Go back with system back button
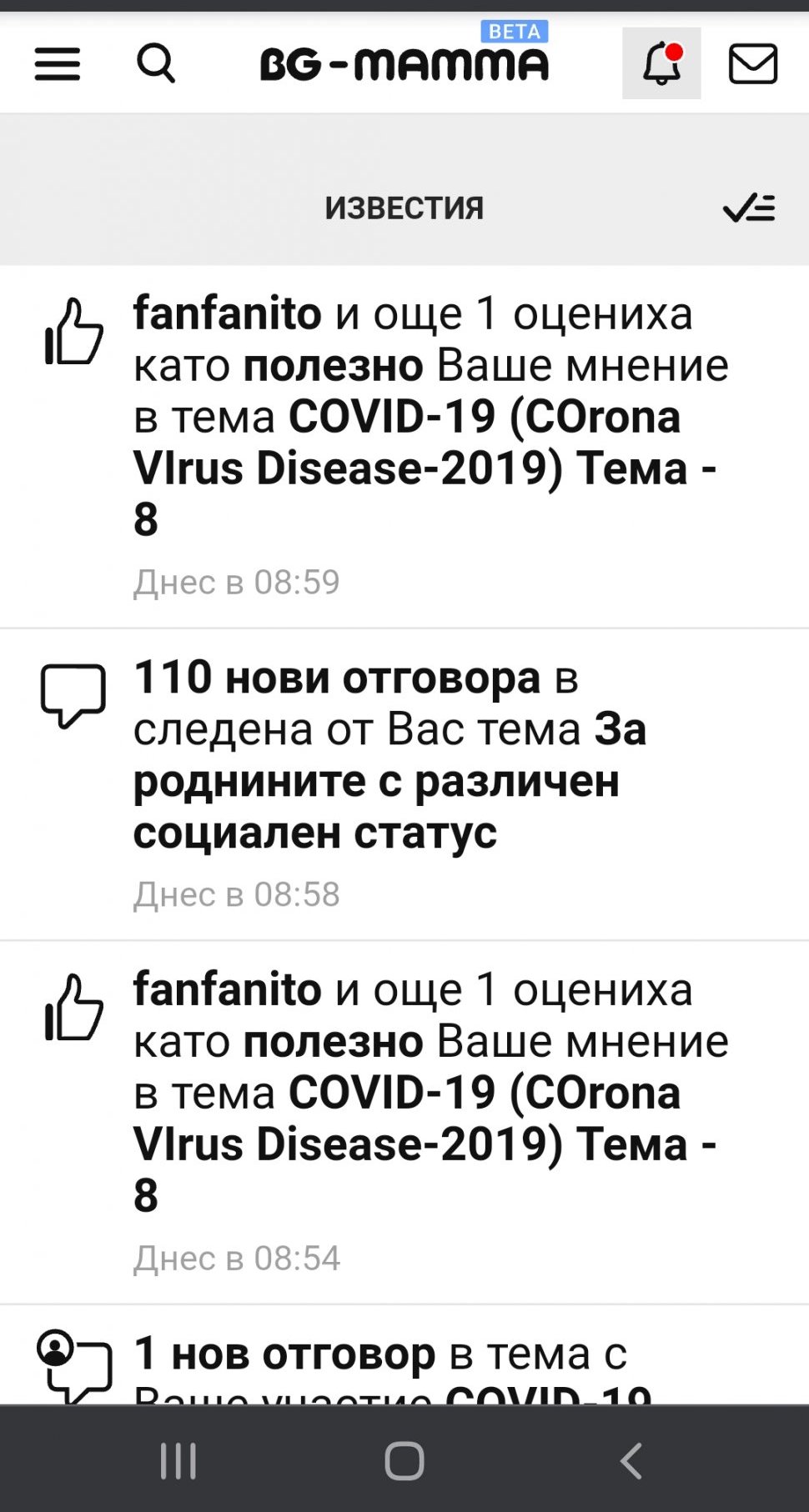The image size is (809, 1512). click(x=631, y=1460)
